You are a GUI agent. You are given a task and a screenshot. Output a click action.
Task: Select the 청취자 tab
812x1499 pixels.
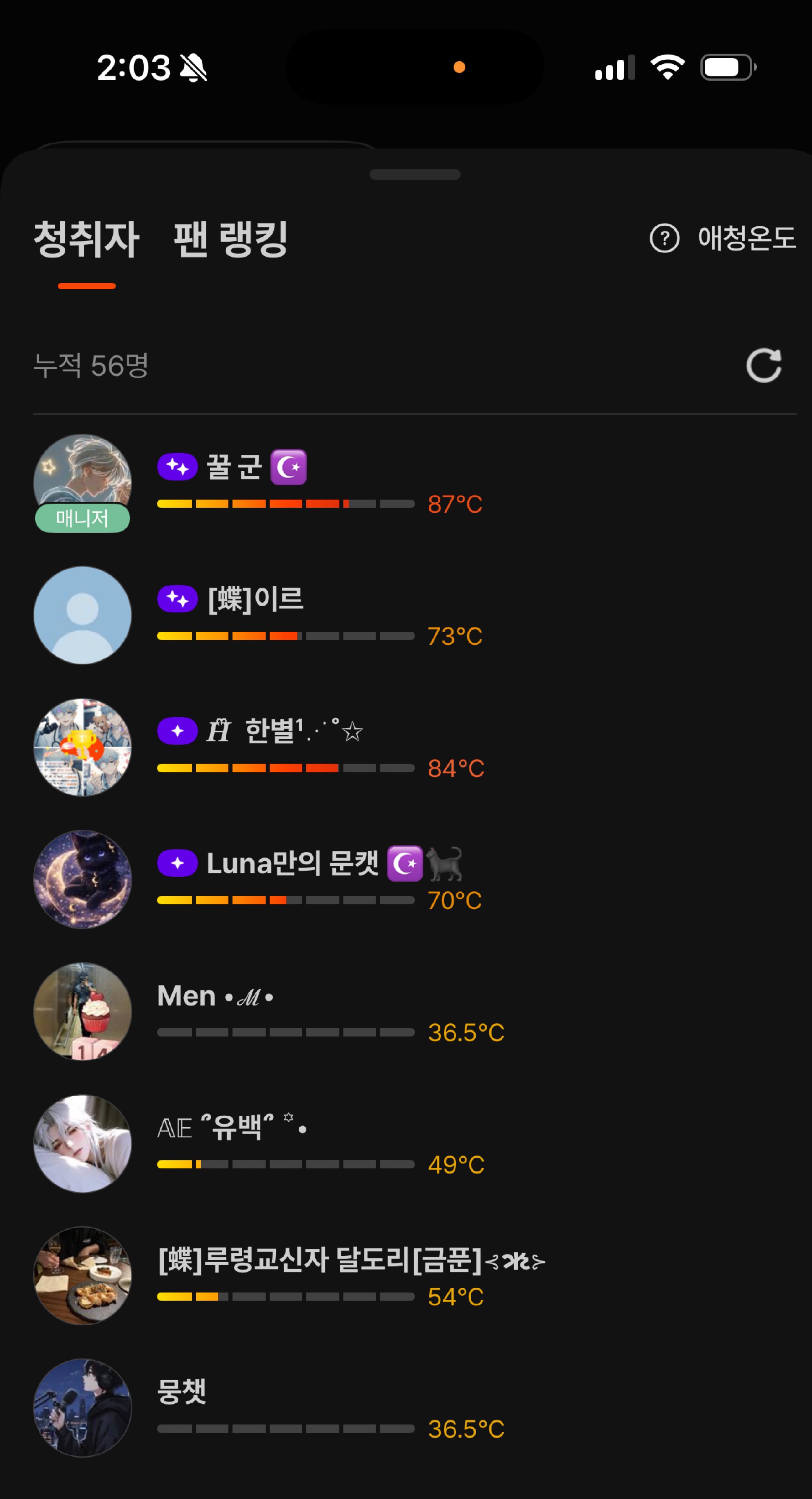[x=86, y=239]
